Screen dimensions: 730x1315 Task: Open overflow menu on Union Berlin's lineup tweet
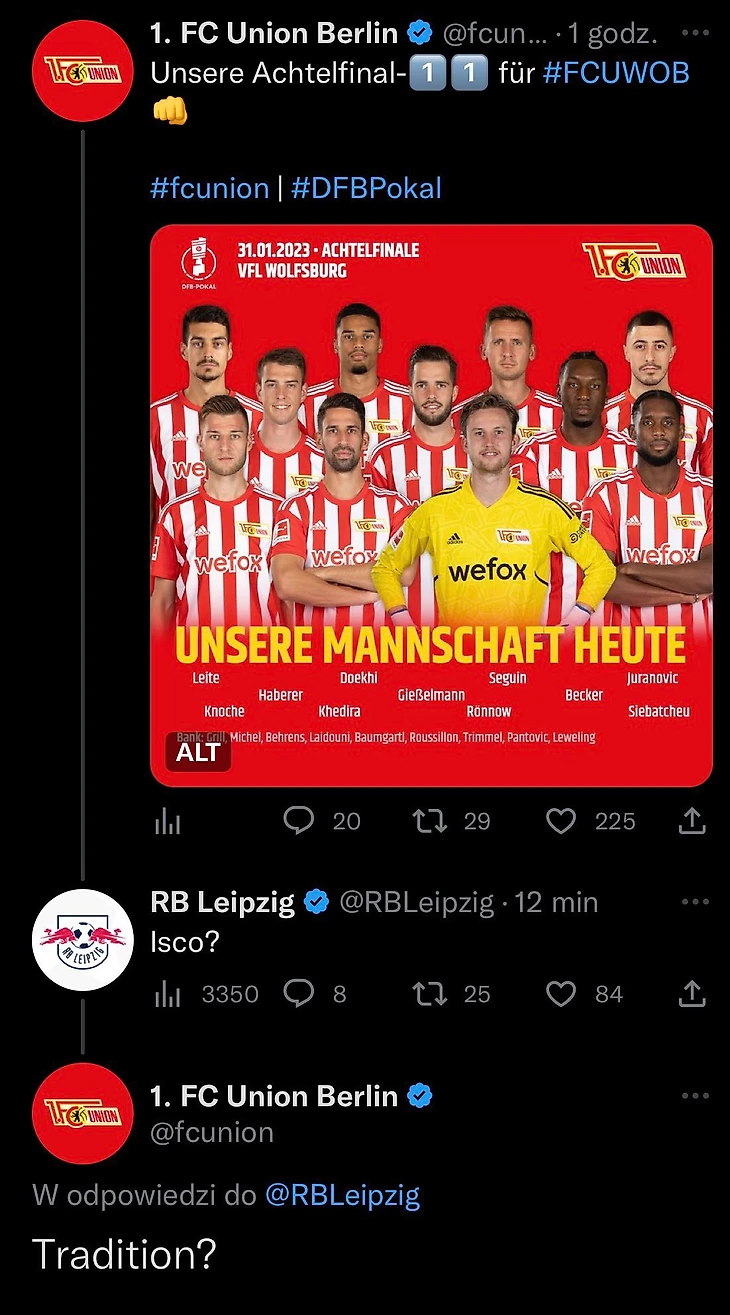[694, 32]
